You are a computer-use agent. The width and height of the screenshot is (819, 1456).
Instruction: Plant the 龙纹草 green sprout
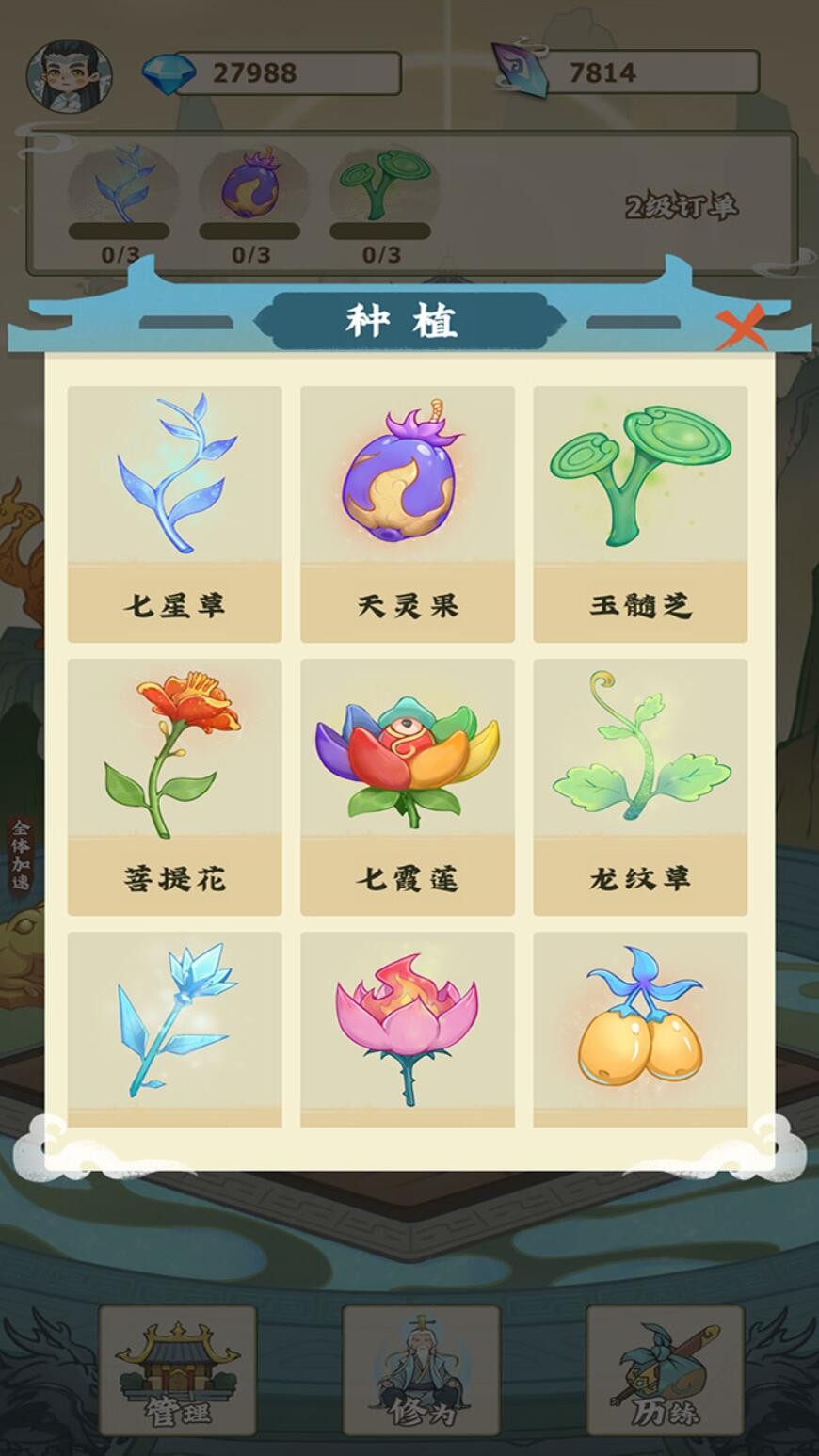640,786
